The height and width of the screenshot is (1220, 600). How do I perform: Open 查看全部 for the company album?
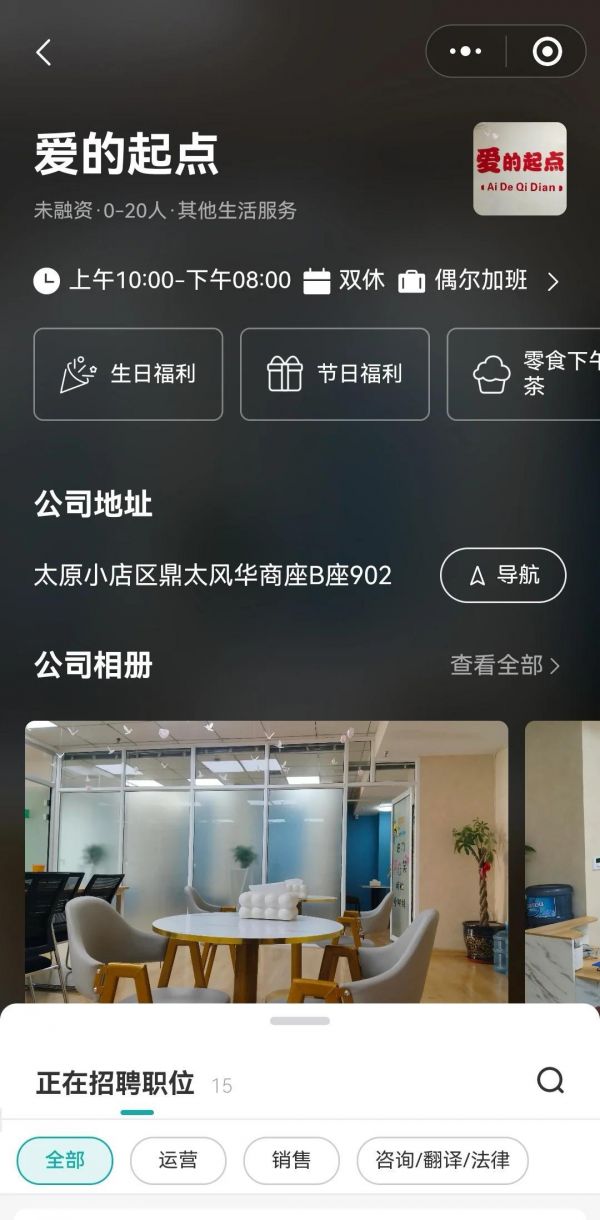tap(505, 665)
